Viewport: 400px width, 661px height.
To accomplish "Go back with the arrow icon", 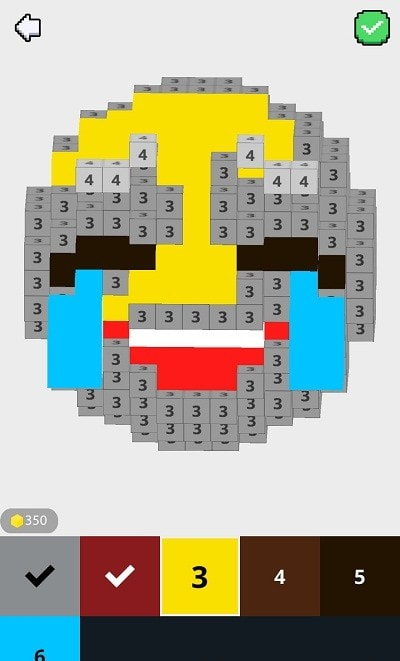I will click(28, 28).
